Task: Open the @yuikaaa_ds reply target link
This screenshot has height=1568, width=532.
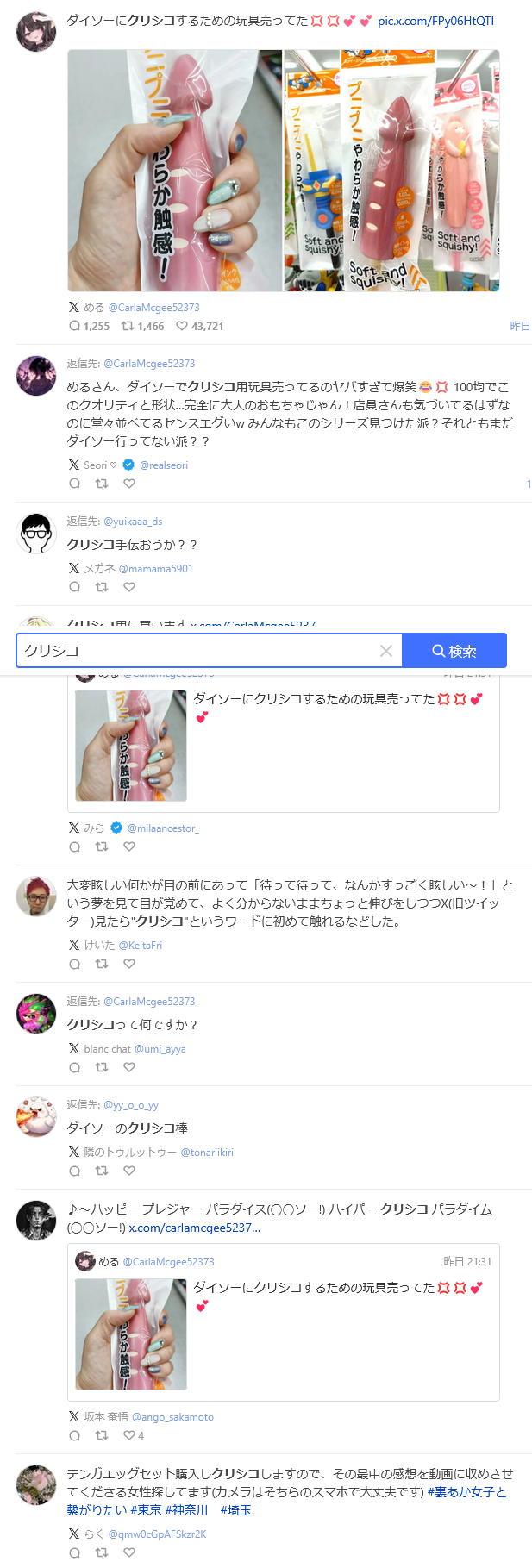Action: pos(132,521)
